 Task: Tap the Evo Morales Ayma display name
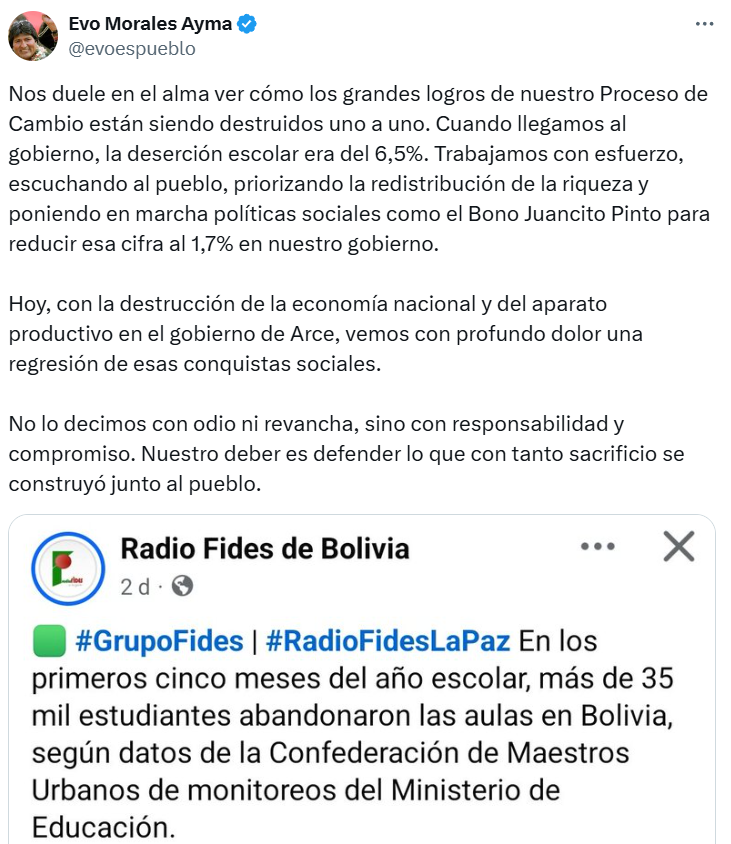tap(149, 24)
